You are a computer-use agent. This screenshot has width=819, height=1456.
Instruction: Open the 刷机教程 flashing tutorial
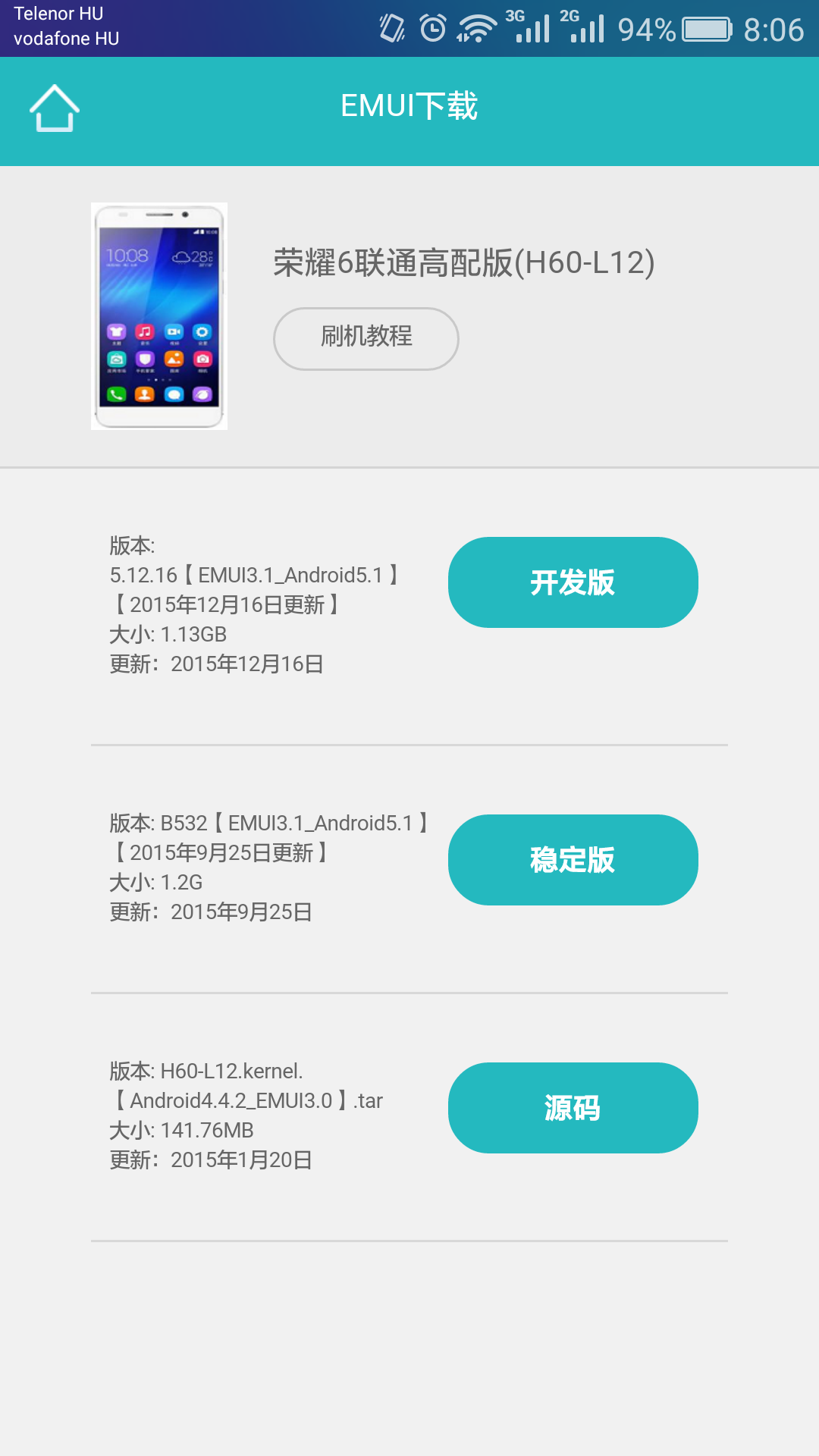click(366, 338)
